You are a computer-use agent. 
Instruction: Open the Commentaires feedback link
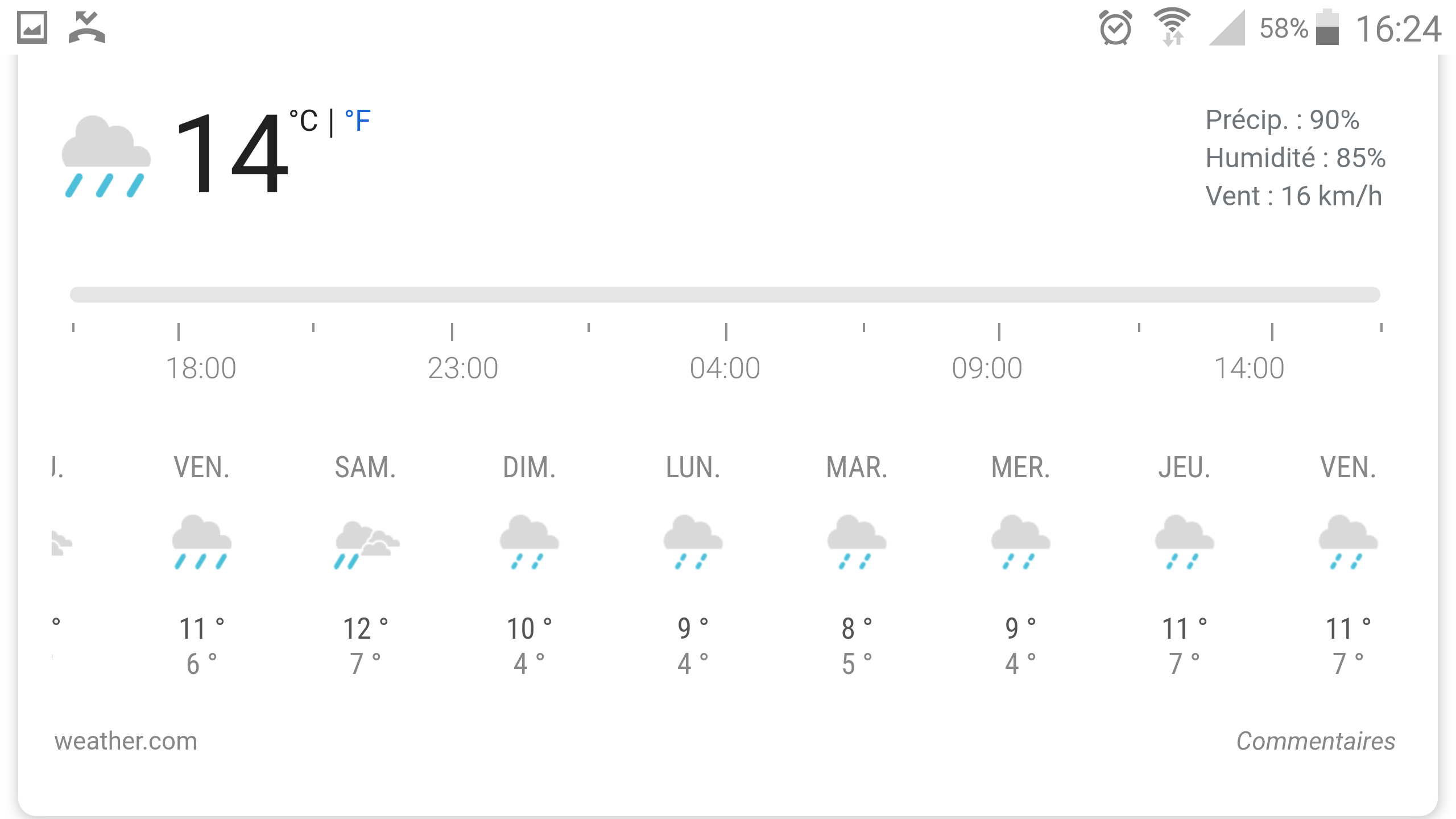coord(1315,741)
